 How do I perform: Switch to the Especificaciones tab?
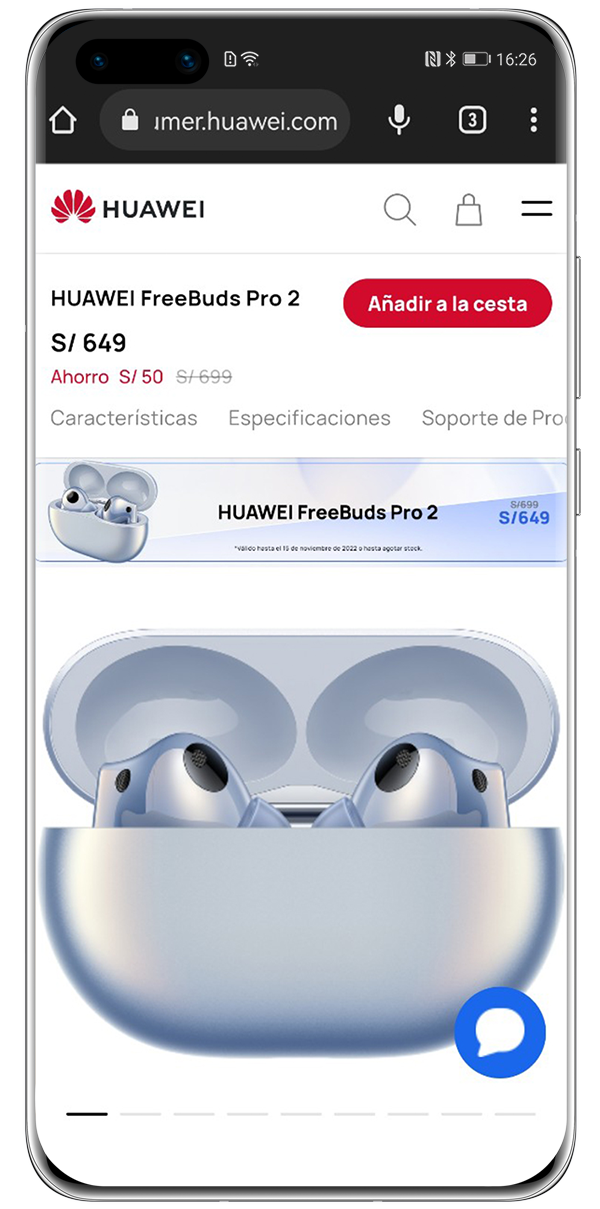309,418
